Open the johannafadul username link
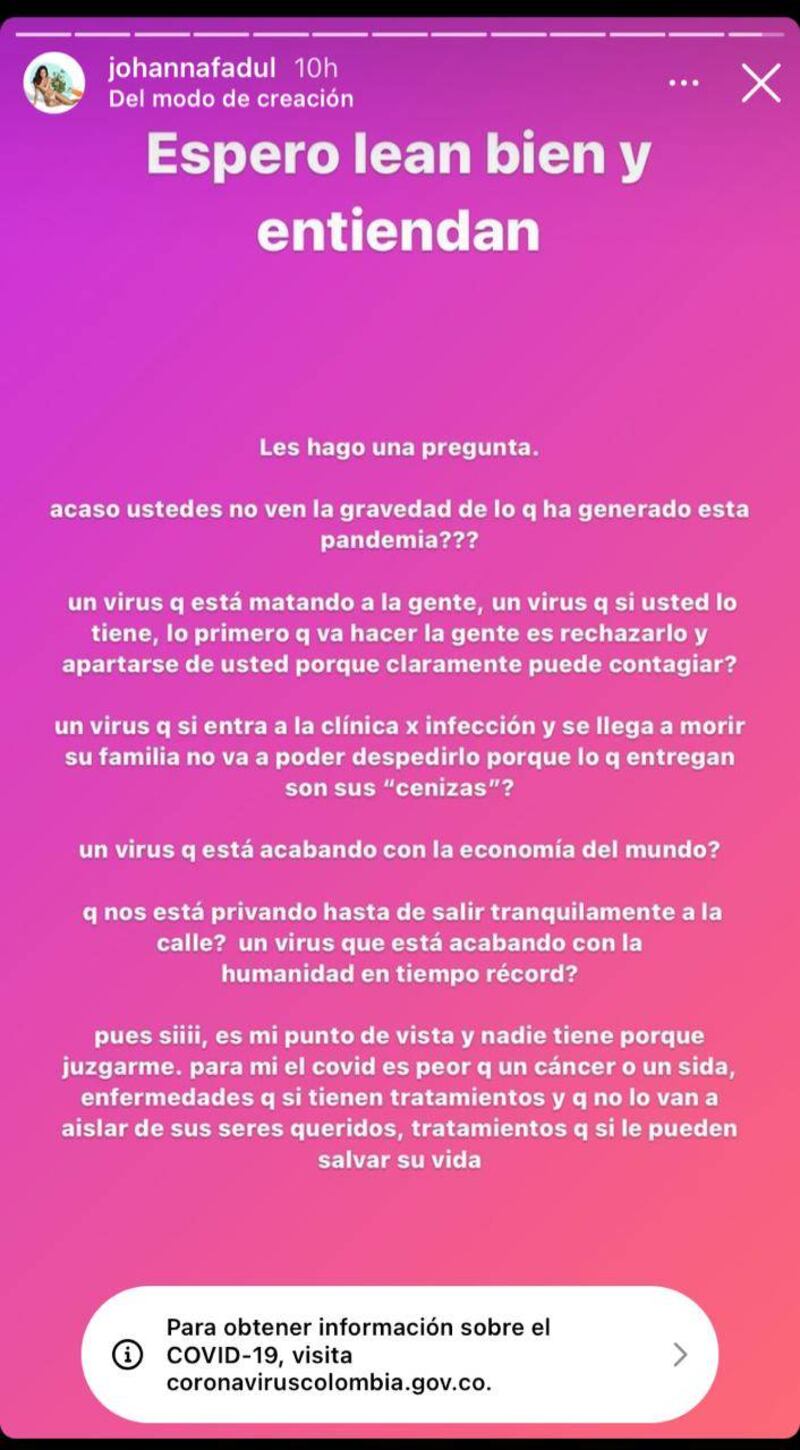Image resolution: width=800 pixels, height=1450 pixels. pos(196,68)
